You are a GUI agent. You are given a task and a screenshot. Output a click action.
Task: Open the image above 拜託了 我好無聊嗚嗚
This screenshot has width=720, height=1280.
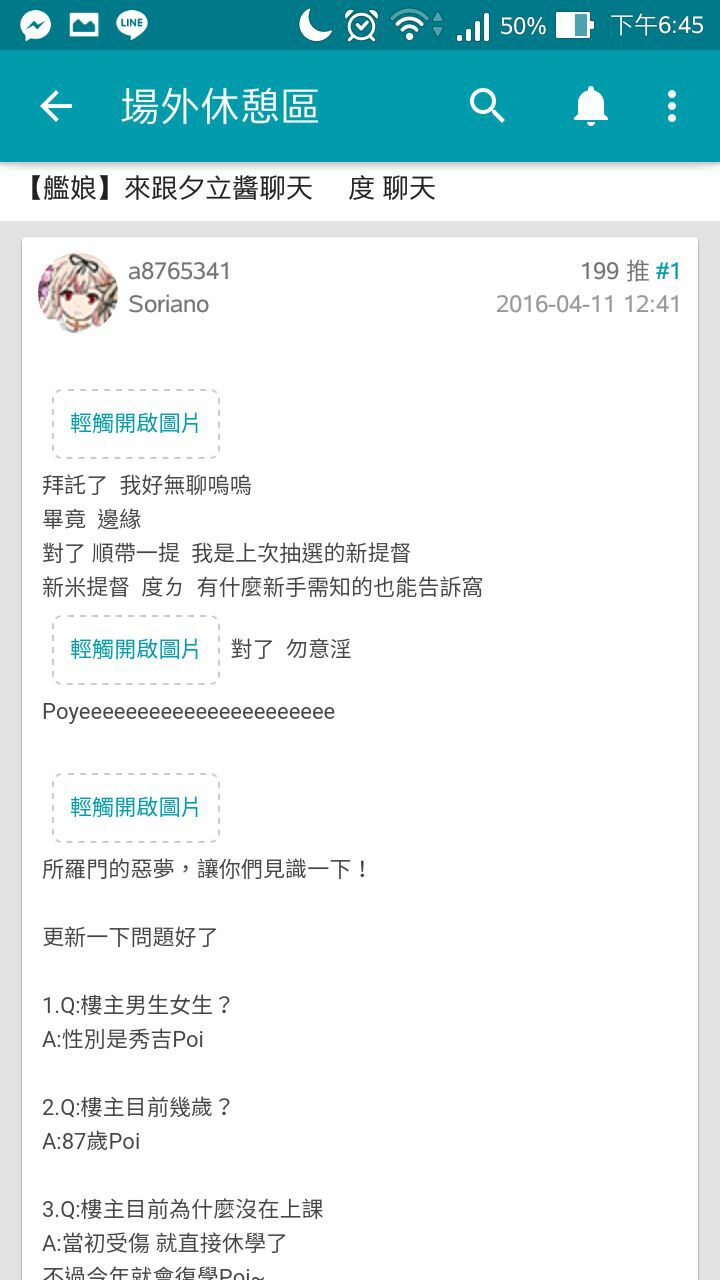click(x=136, y=423)
